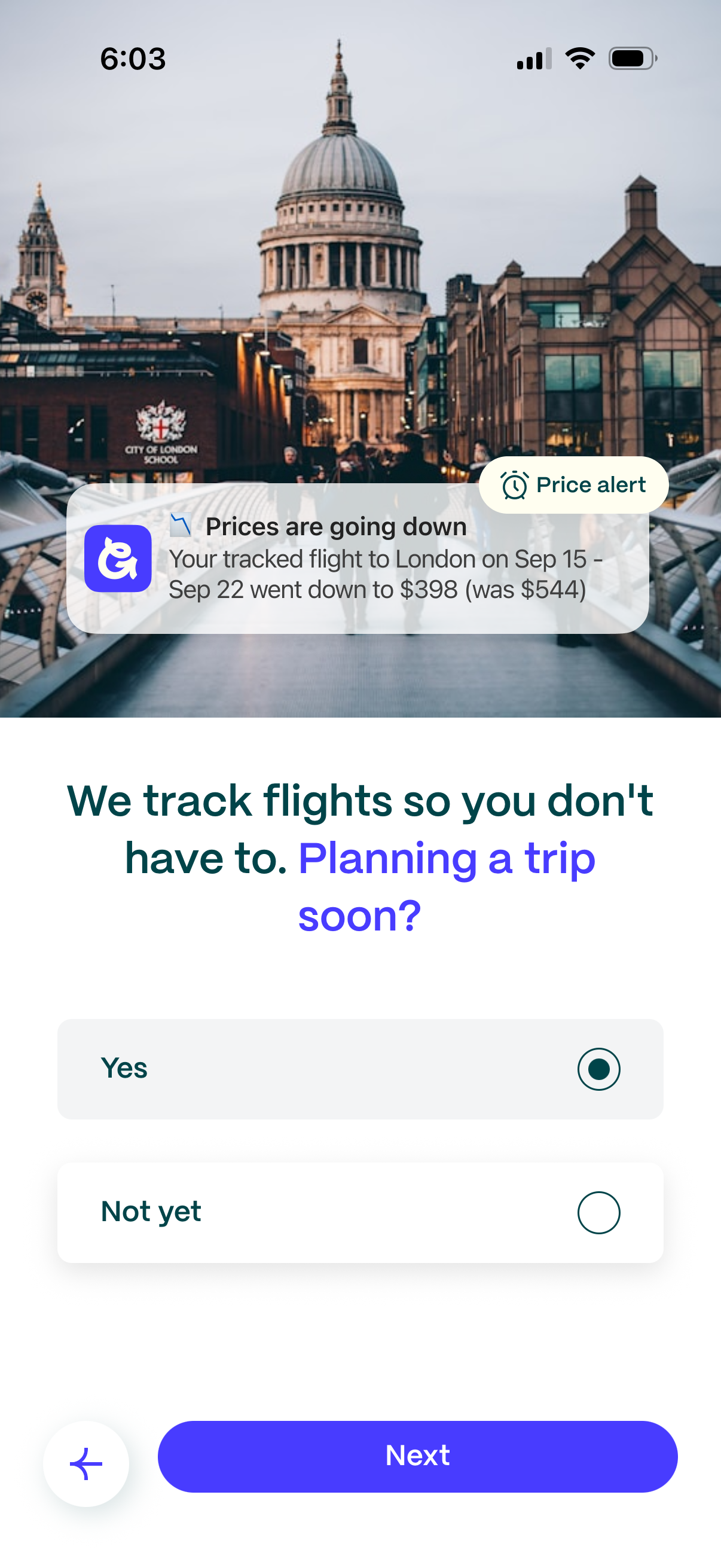Select the Not yet radio button
This screenshot has width=721, height=1568.
[x=598, y=1212]
